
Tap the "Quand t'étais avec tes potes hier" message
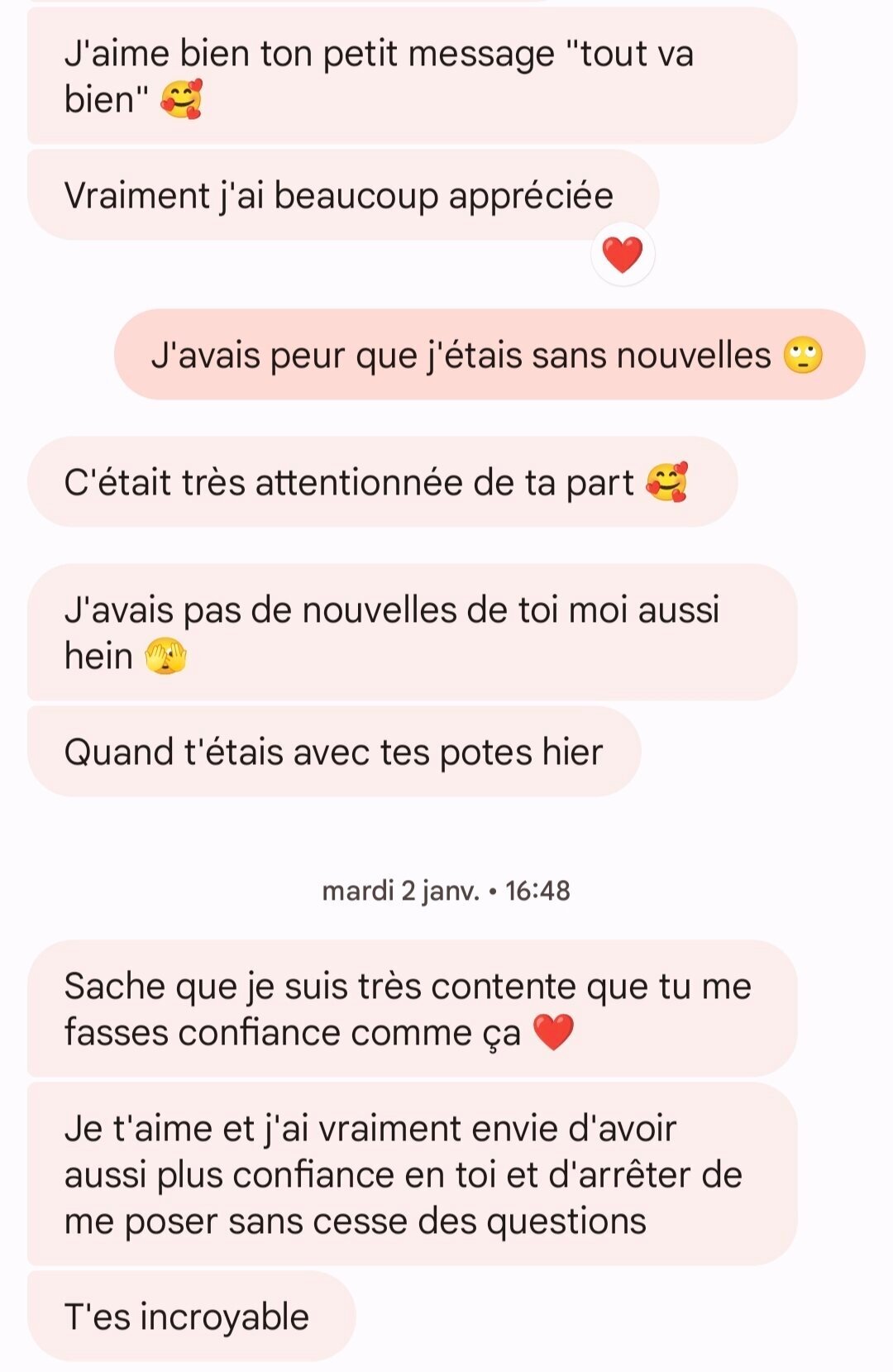click(333, 752)
